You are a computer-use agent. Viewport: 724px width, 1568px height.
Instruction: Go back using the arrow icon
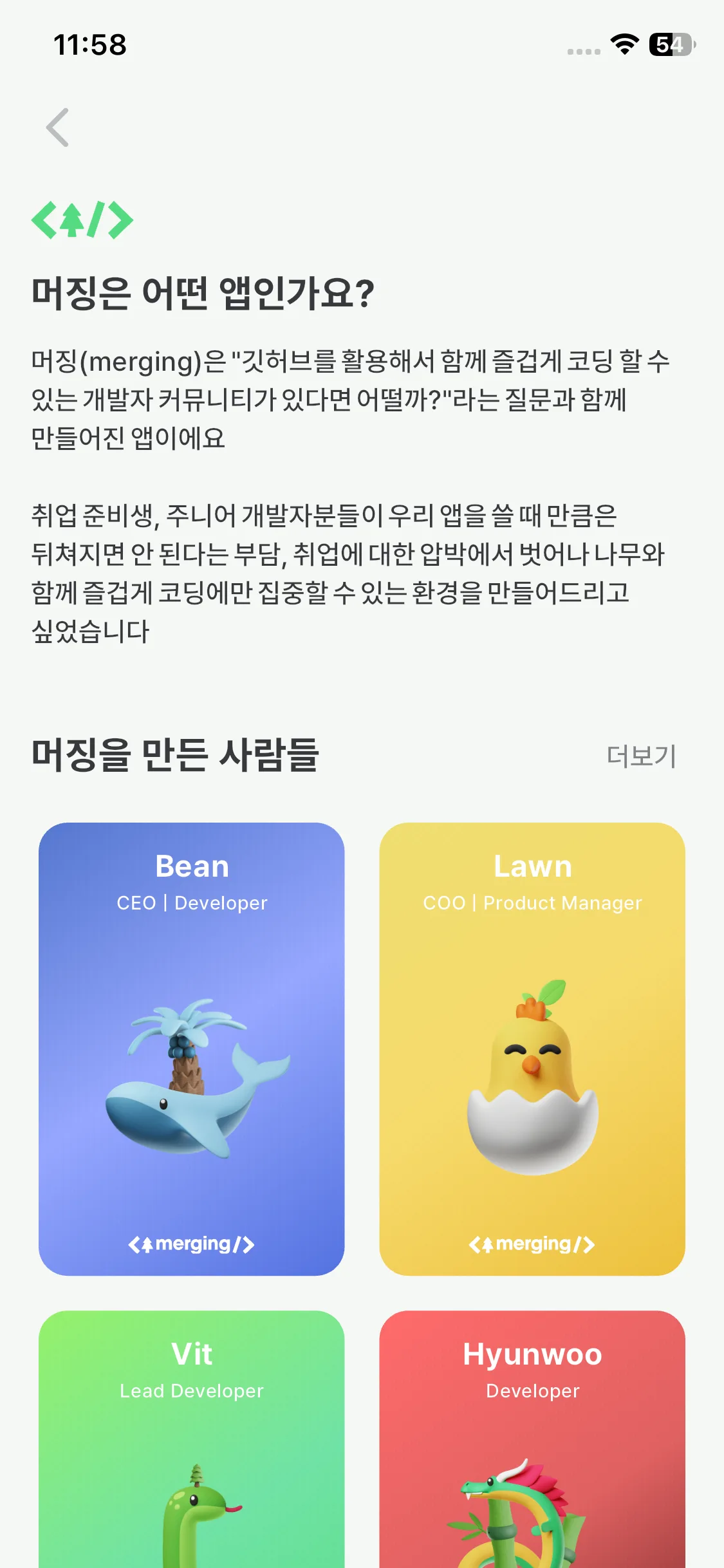point(58,127)
